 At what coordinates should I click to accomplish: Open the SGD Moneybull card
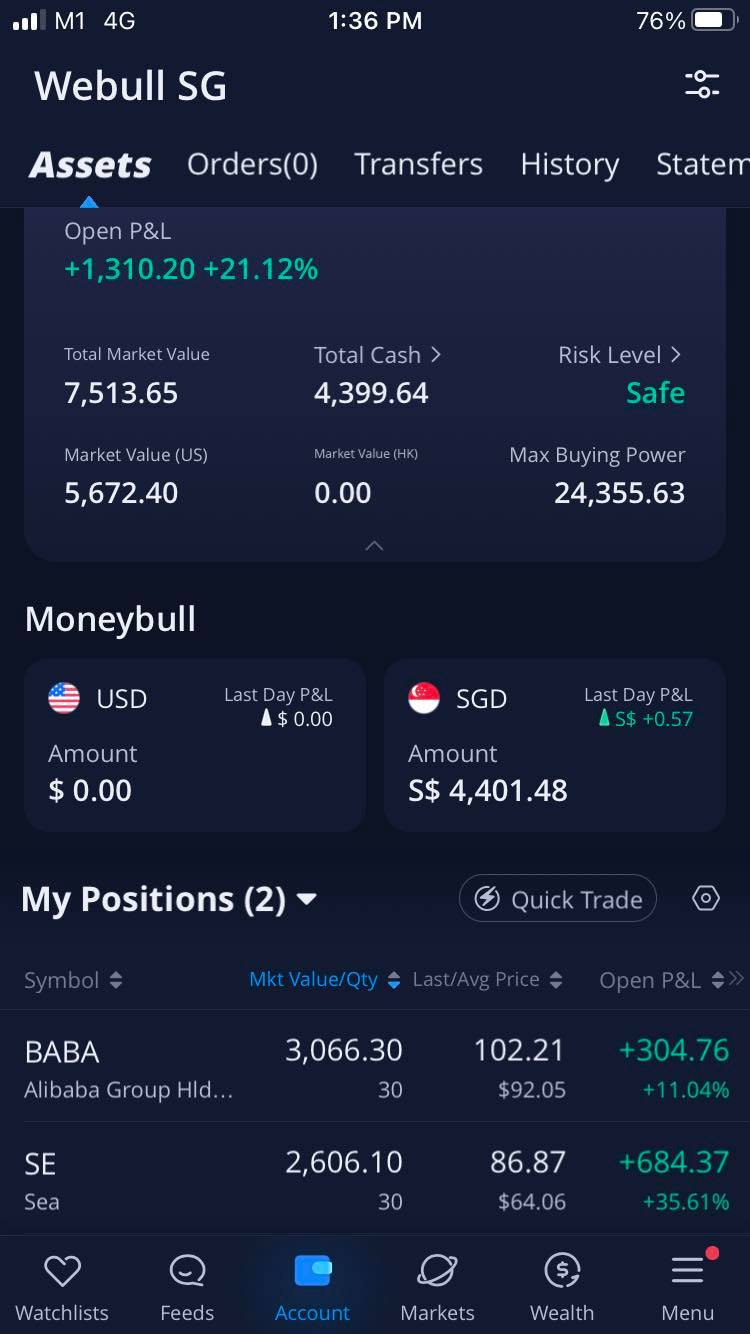click(x=554, y=745)
